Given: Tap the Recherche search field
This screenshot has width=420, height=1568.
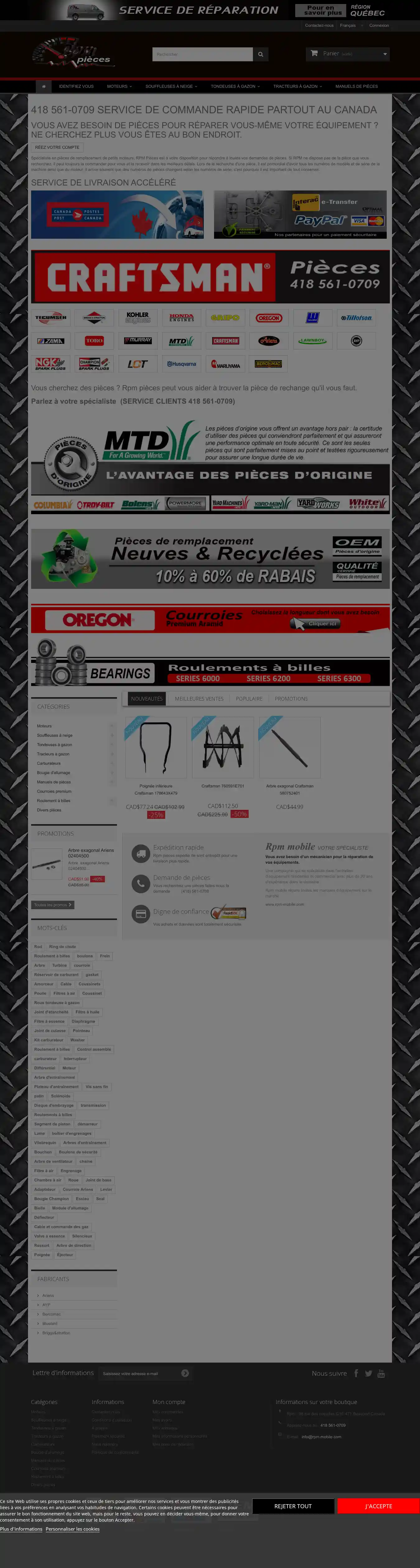Looking at the screenshot, I should click(202, 54).
